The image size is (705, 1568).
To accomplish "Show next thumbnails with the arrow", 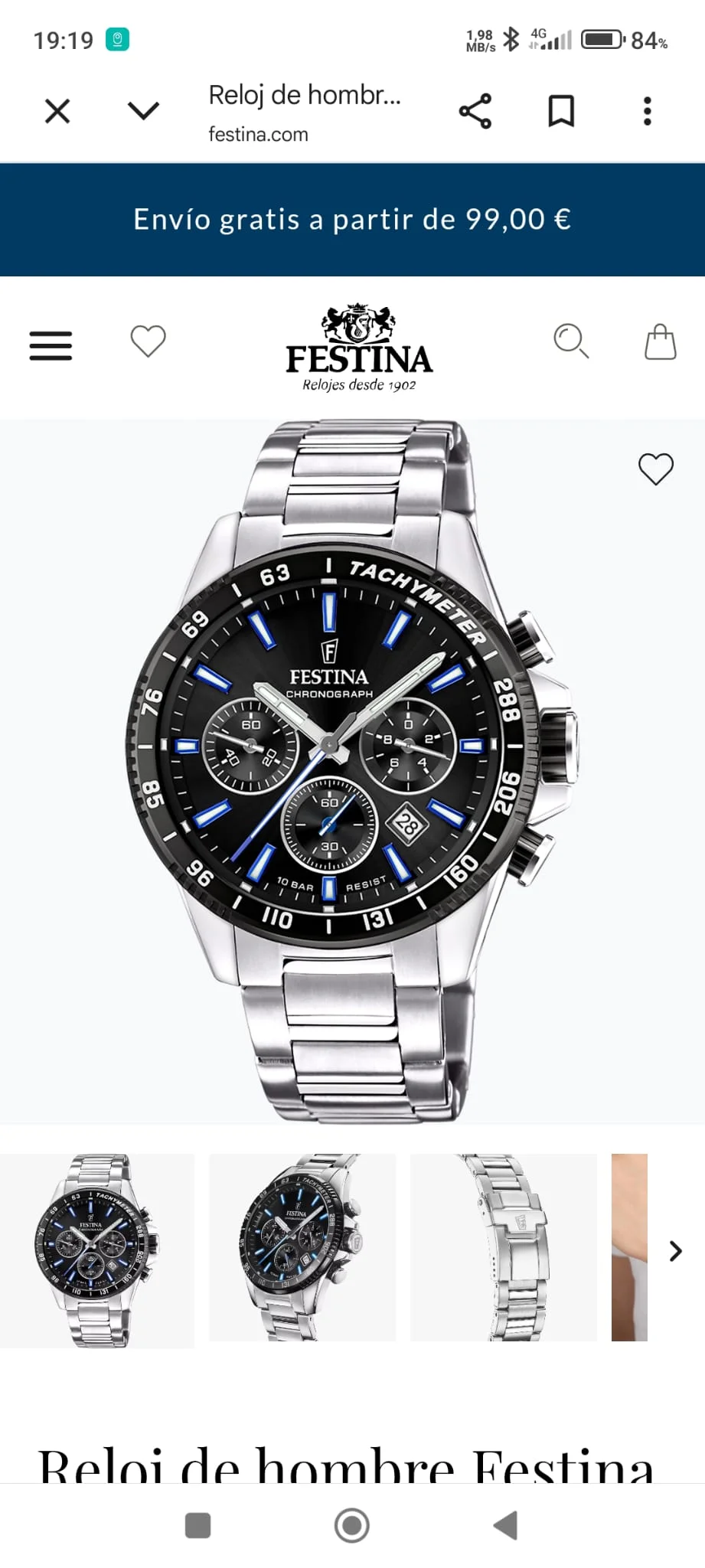I will point(675,1251).
